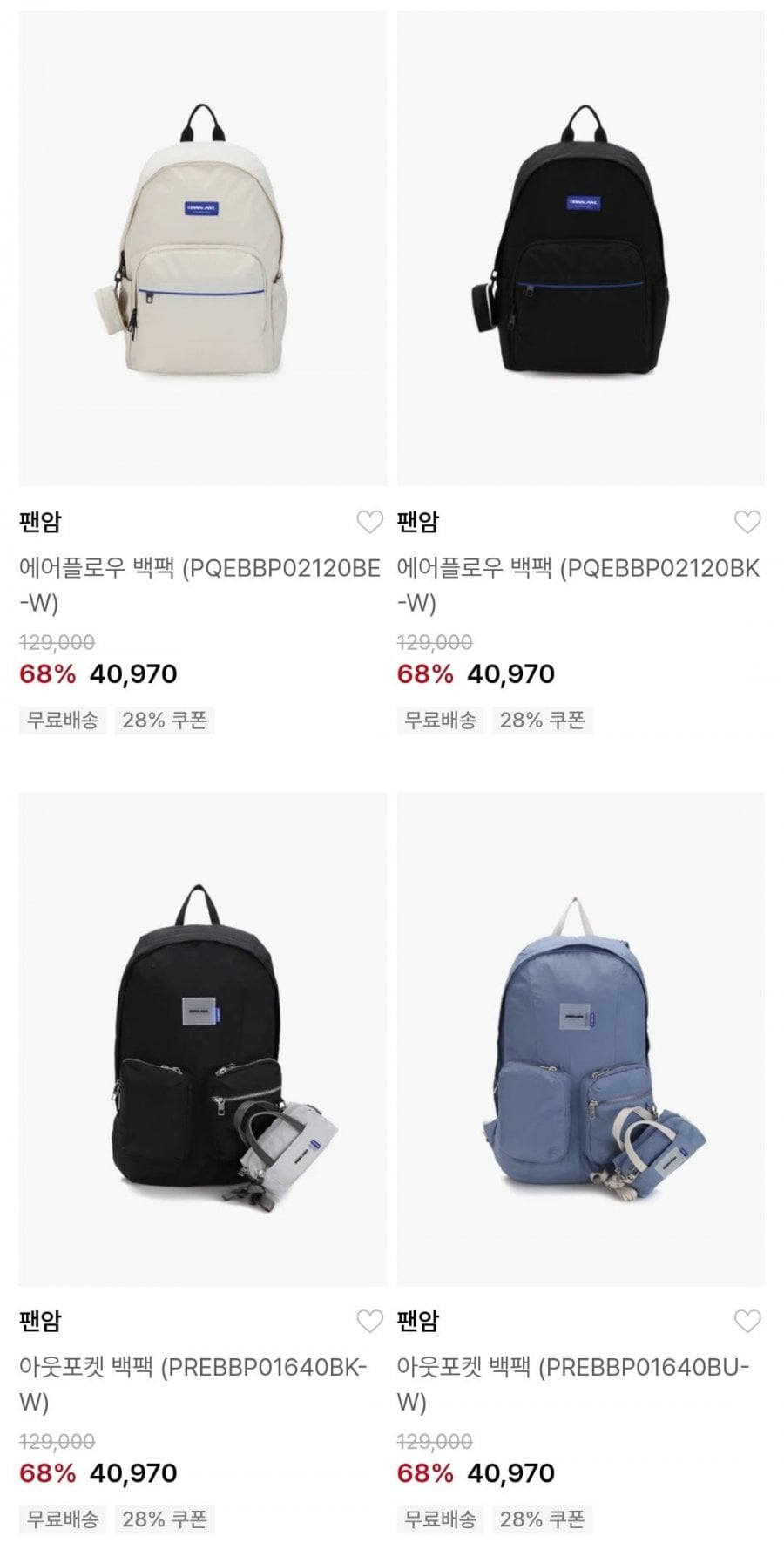Like the 에어플로우 백팩 PQEBBP02120BE-W item
The height and width of the screenshot is (1563, 784).
tap(370, 522)
